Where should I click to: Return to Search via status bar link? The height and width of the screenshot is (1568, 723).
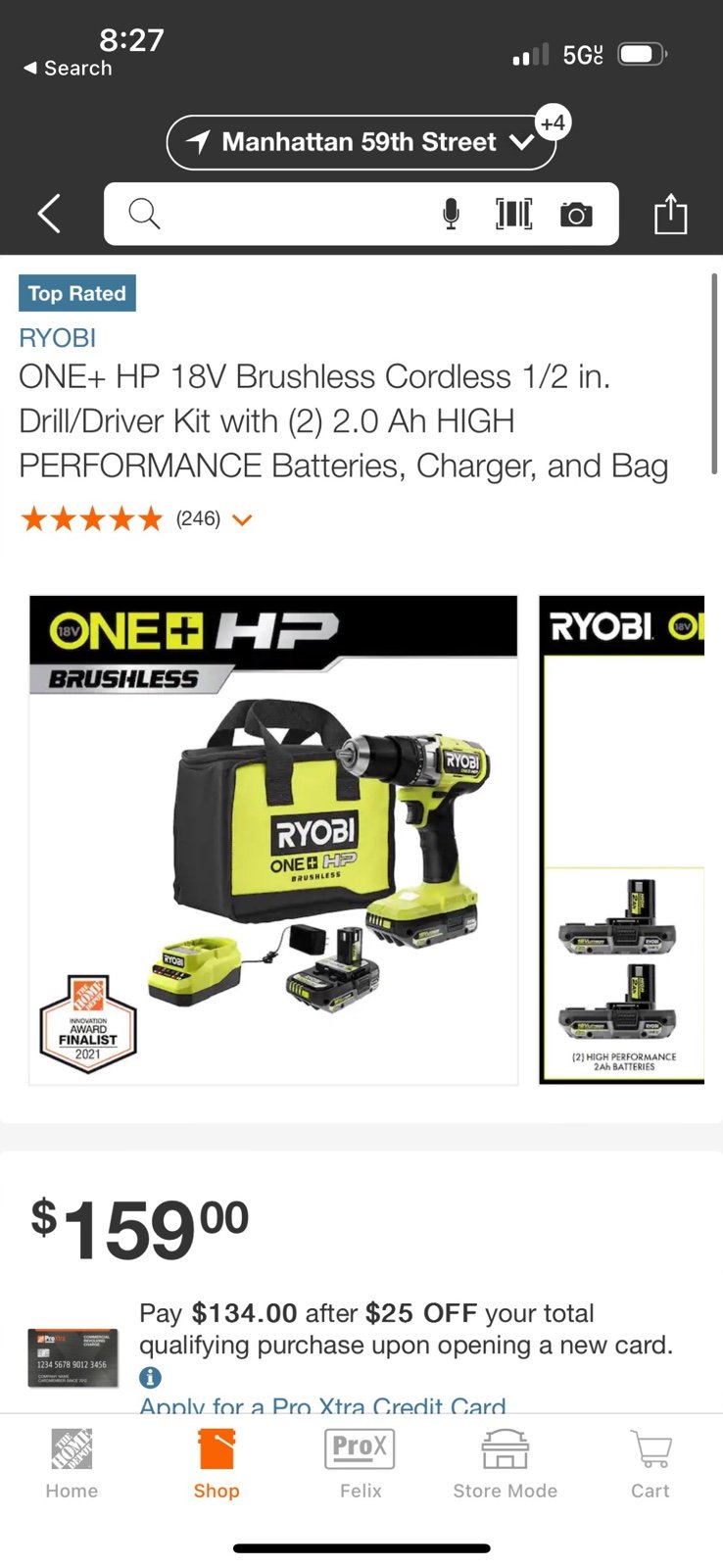[x=68, y=69]
